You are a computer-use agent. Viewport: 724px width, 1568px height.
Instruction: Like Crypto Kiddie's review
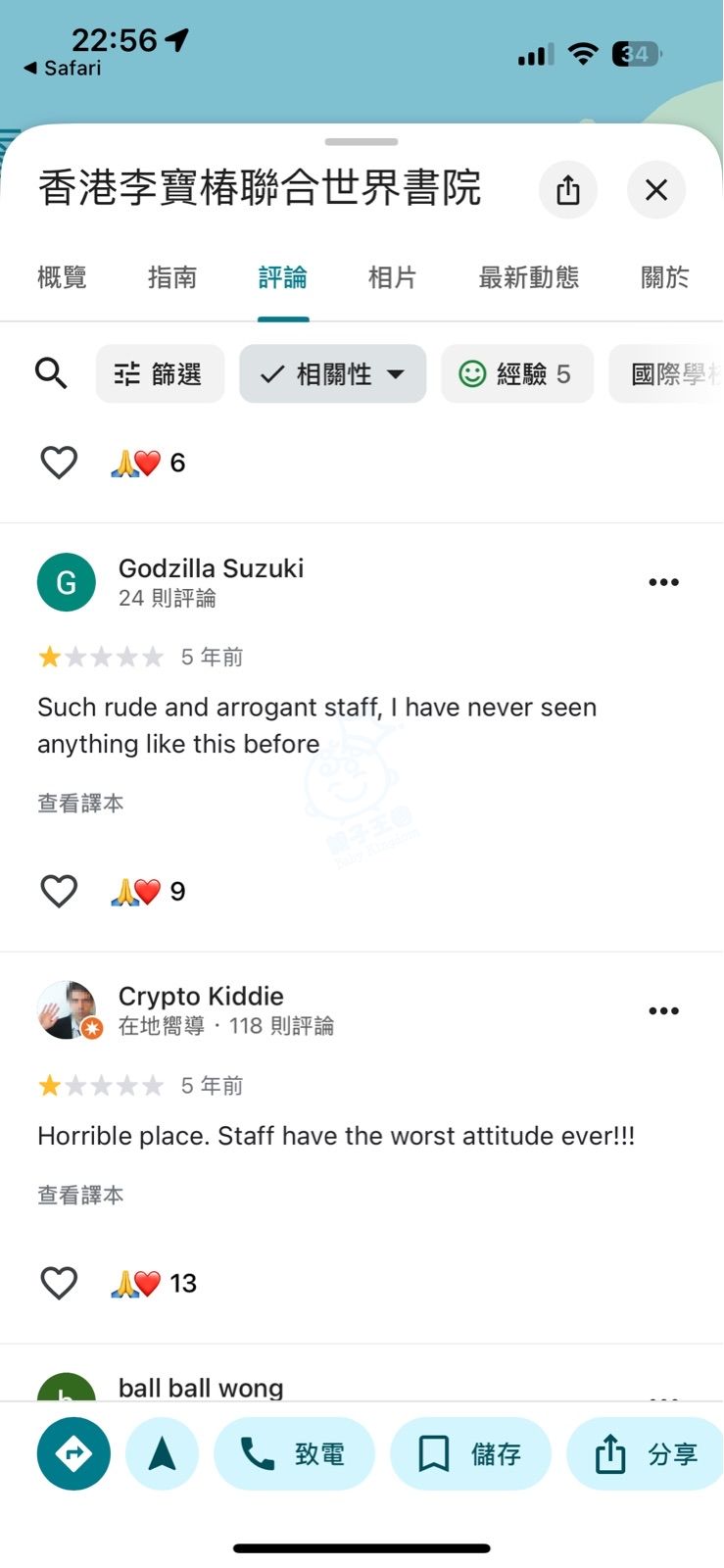(59, 1283)
